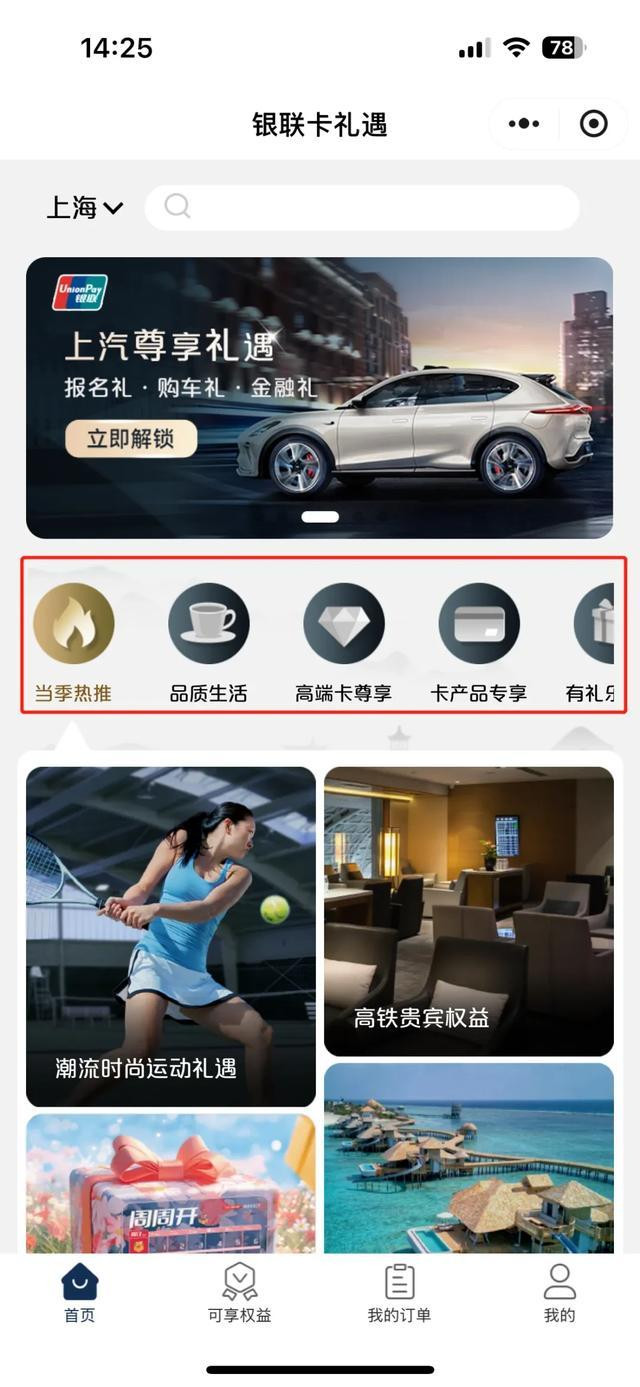The image size is (640, 1387).
Task: Open the 潮流时尚运动礼遇 card
Action: [x=171, y=936]
